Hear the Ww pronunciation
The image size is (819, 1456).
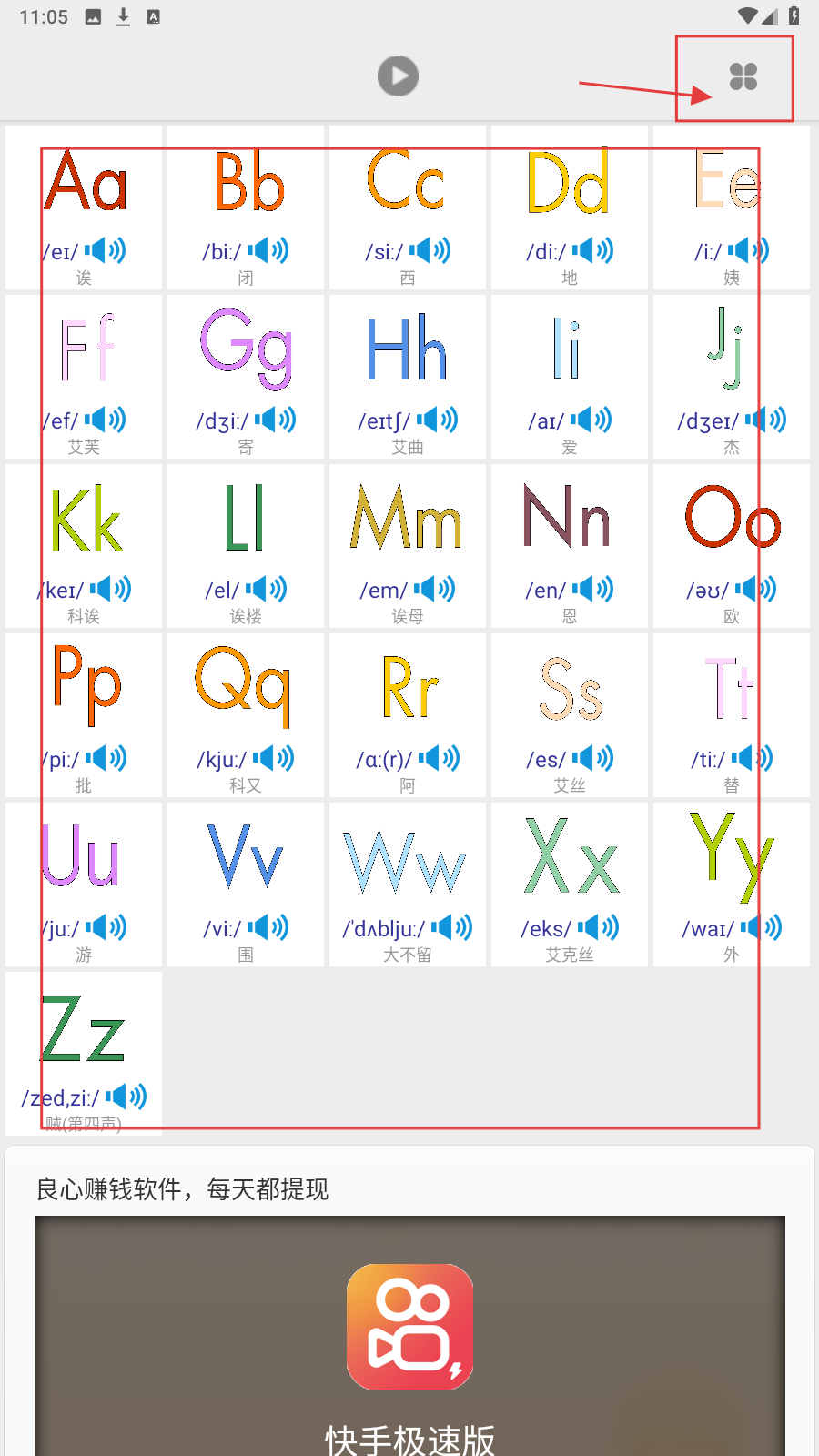pos(452,927)
